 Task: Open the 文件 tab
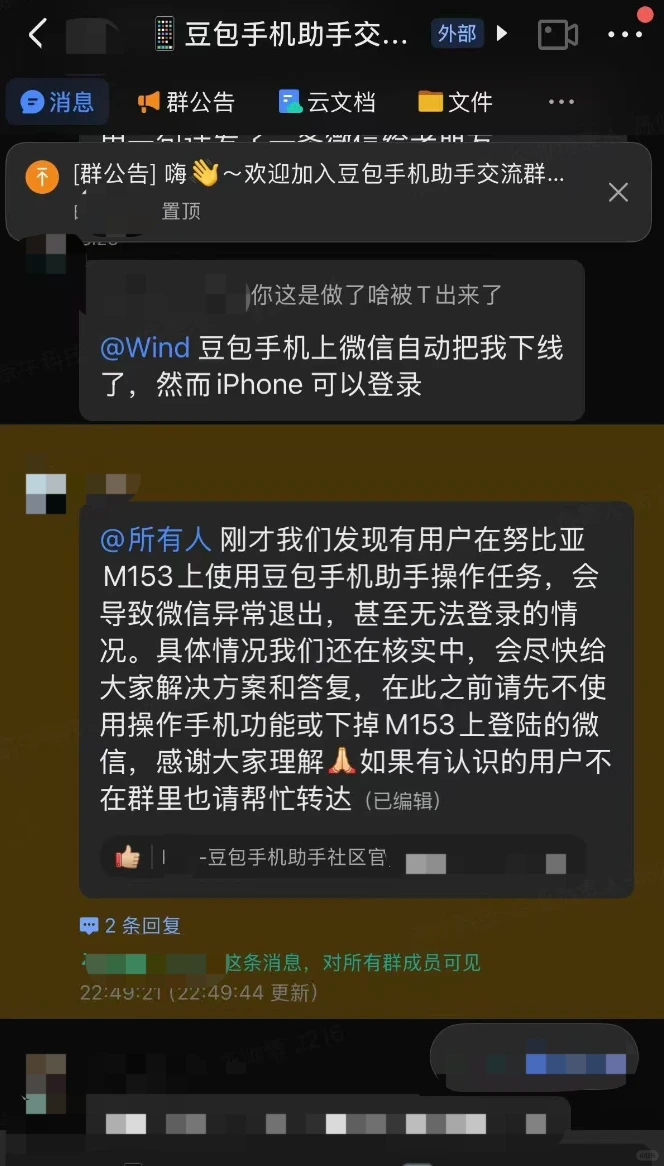pos(455,102)
